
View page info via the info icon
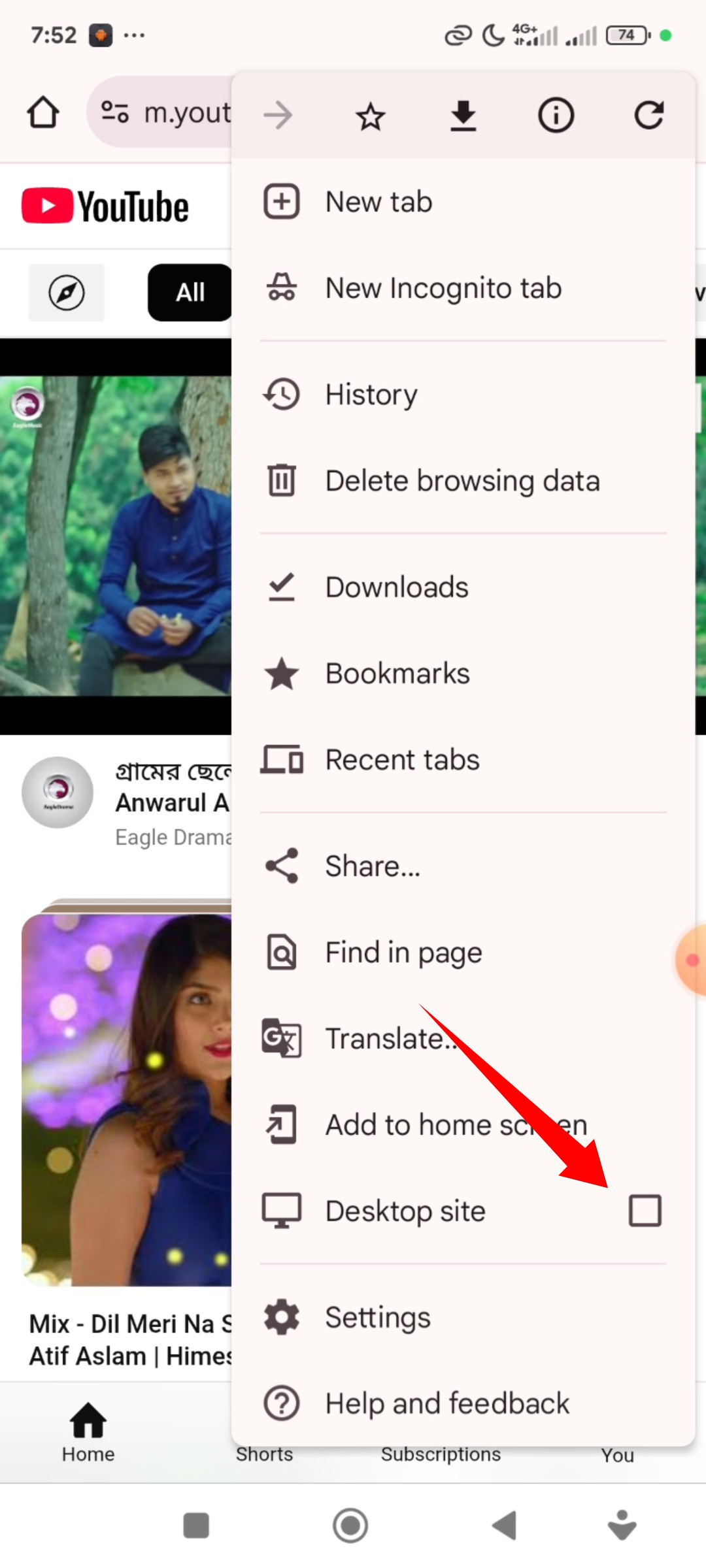coord(556,116)
